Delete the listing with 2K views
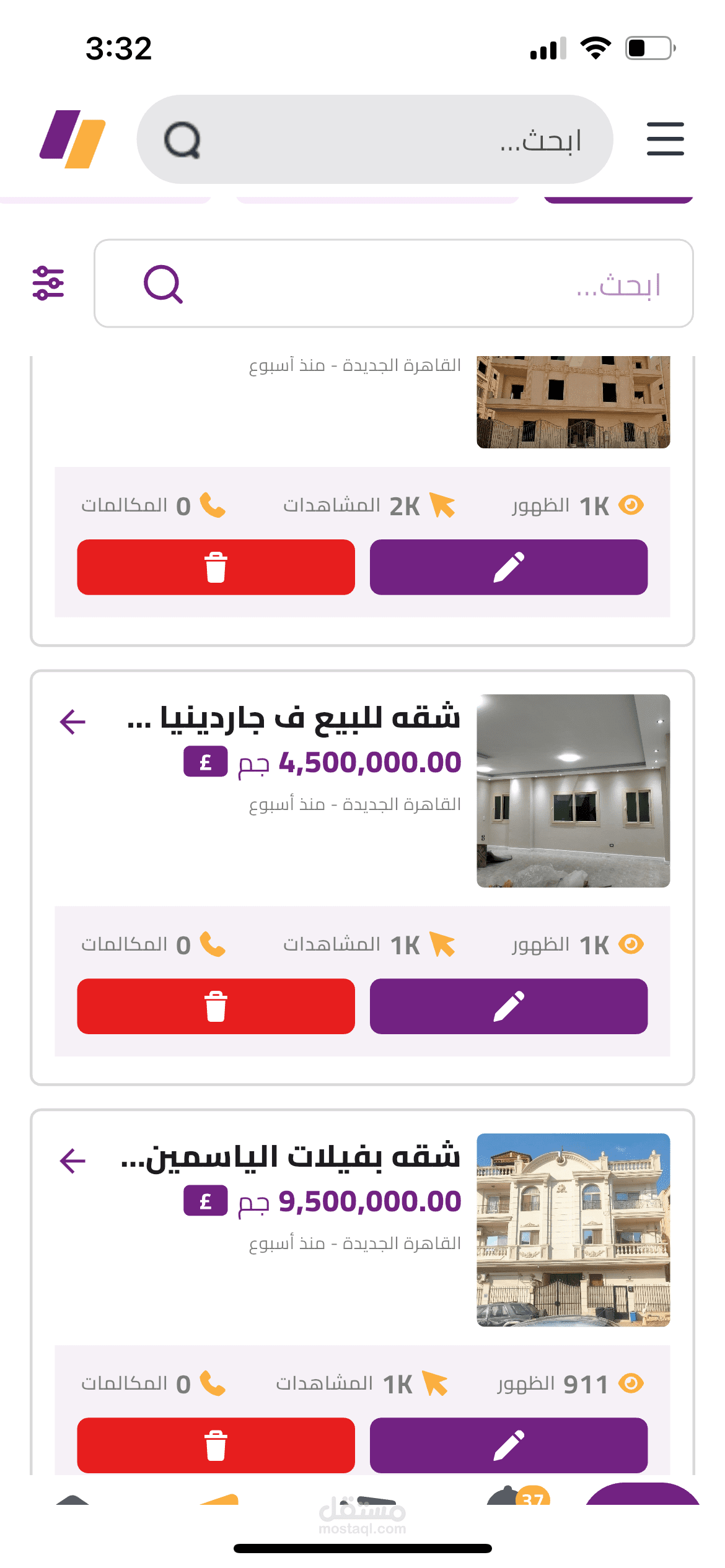 tap(216, 567)
